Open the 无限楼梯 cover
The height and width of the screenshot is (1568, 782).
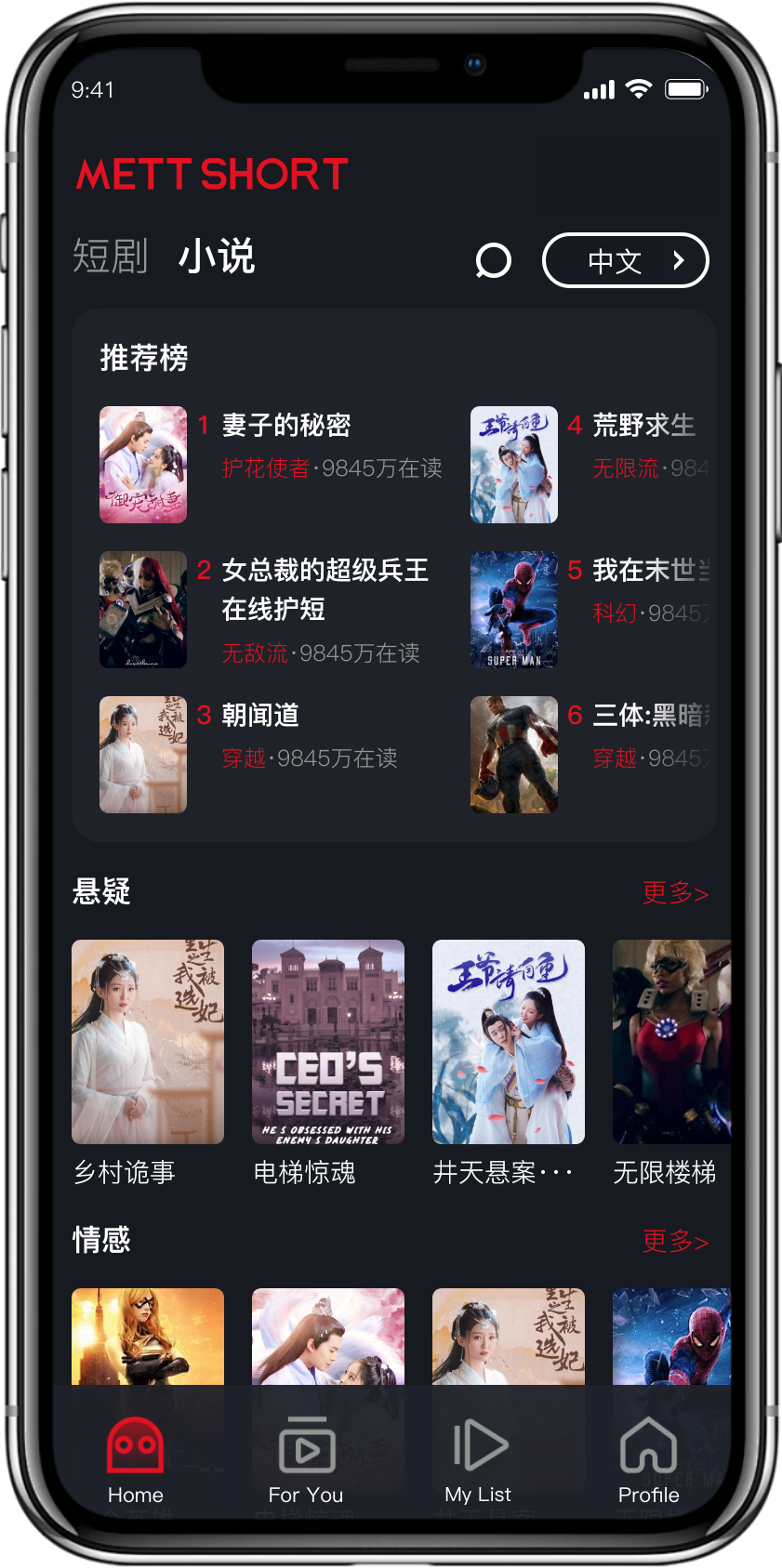[671, 1042]
